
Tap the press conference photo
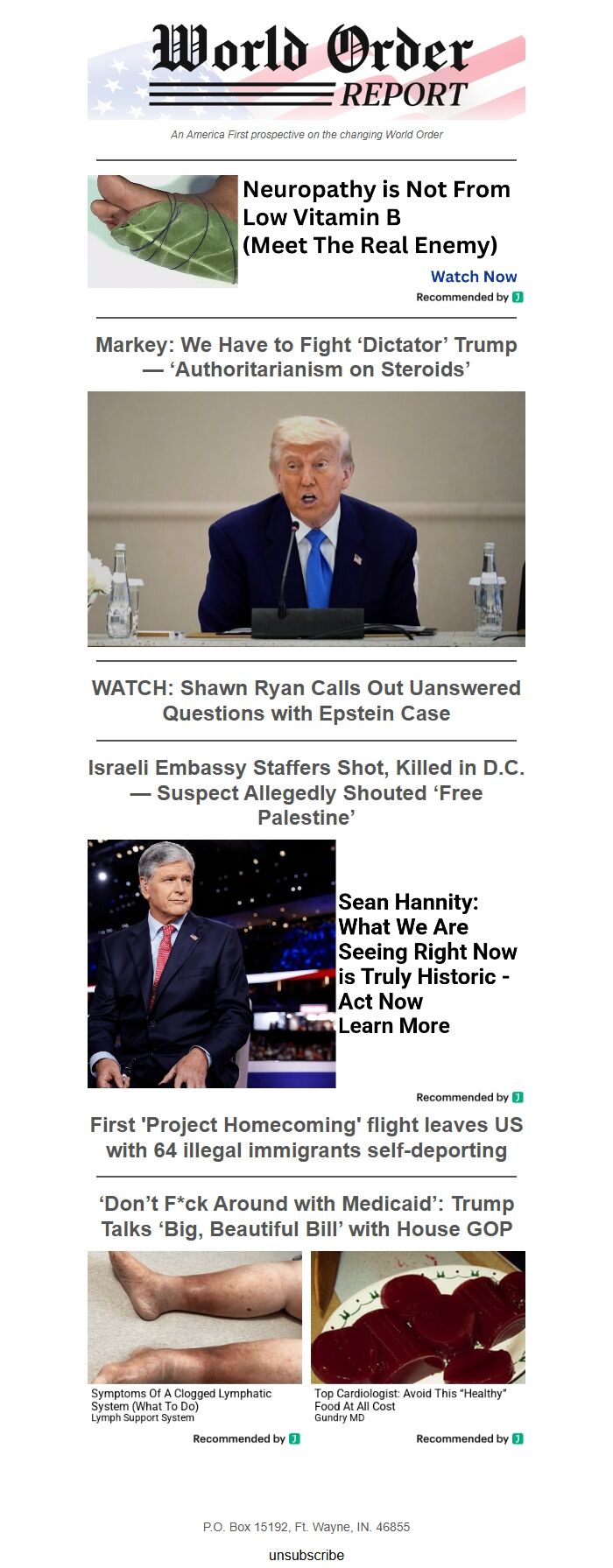click(x=306, y=518)
